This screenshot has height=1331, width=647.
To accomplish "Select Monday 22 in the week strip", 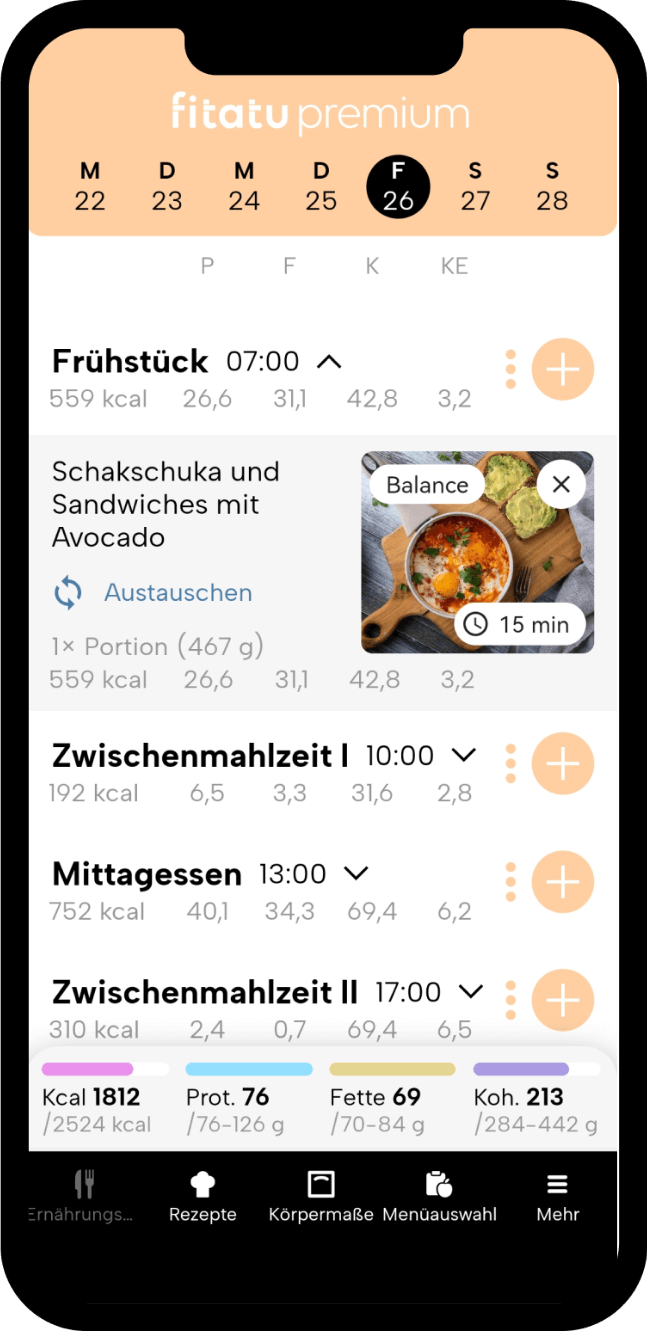I will click(89, 187).
